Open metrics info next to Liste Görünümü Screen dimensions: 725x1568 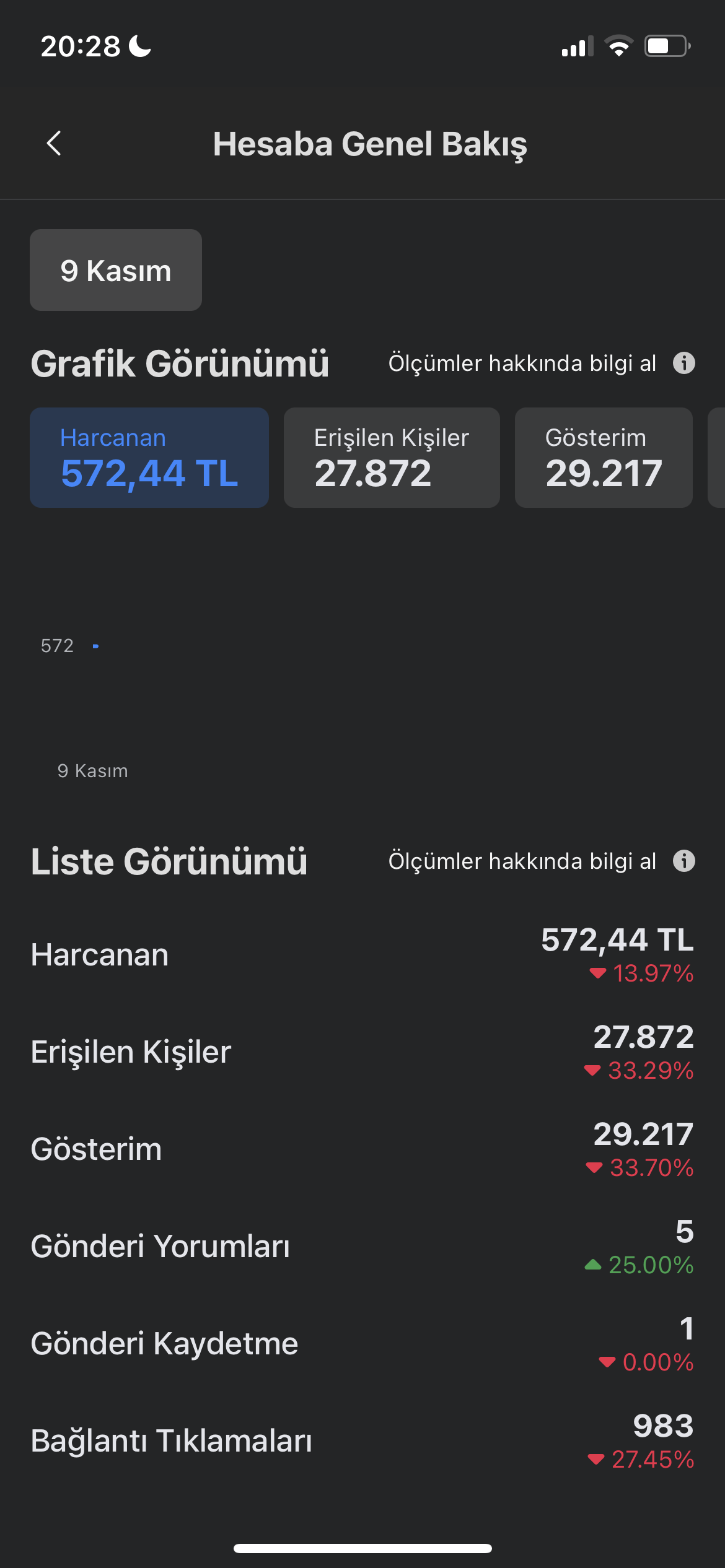tap(541, 861)
